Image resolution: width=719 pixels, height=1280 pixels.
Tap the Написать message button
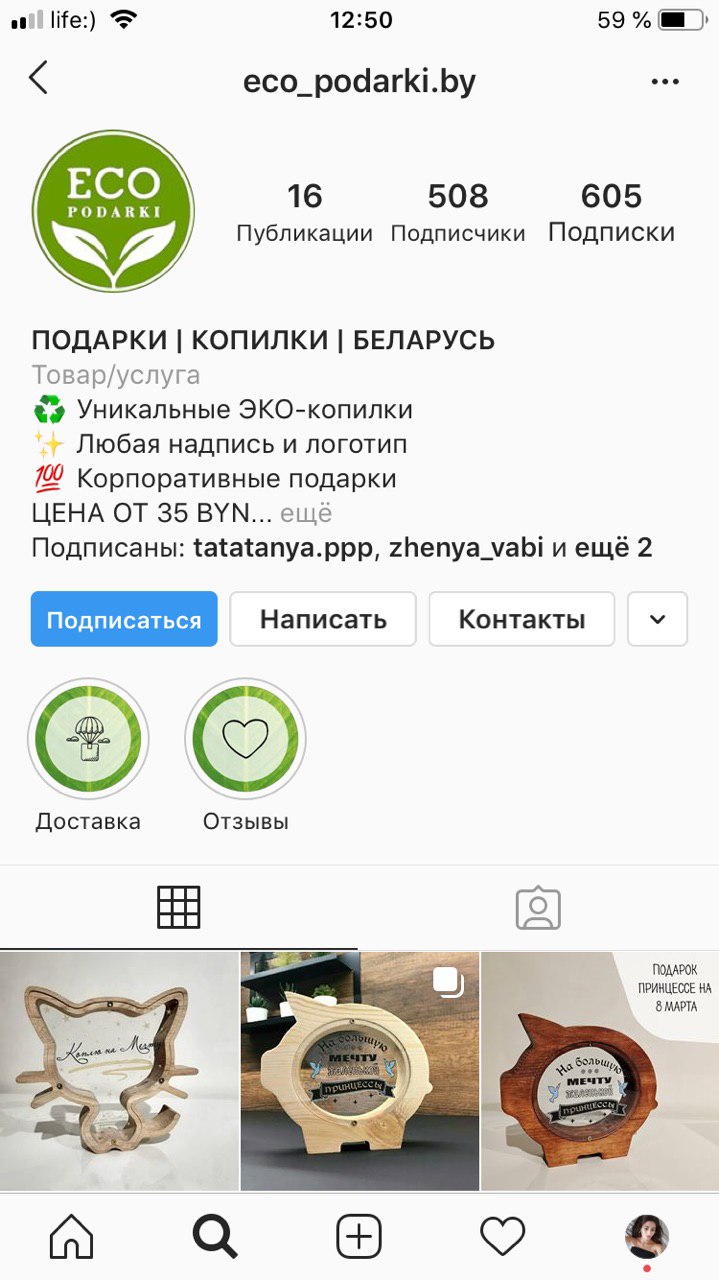point(323,619)
